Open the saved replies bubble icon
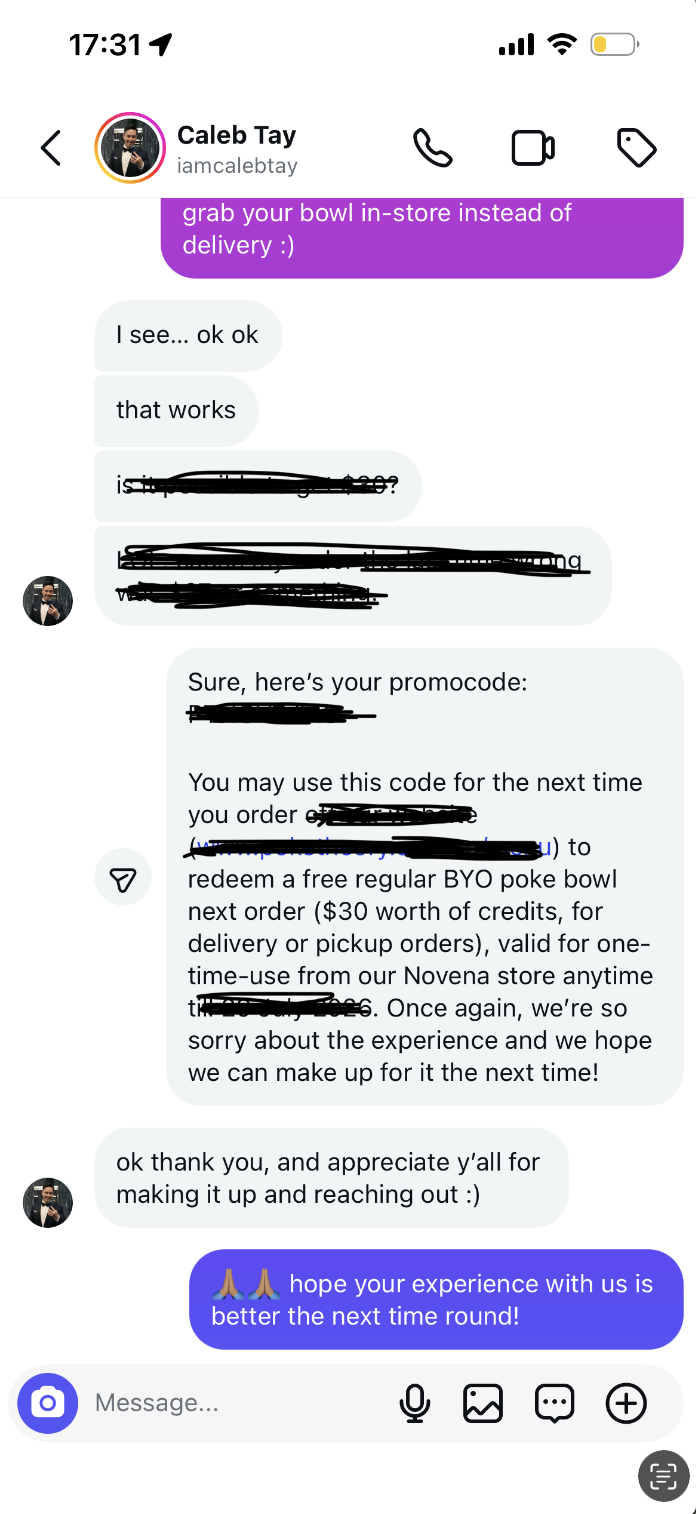The image size is (696, 1514). 554,1403
